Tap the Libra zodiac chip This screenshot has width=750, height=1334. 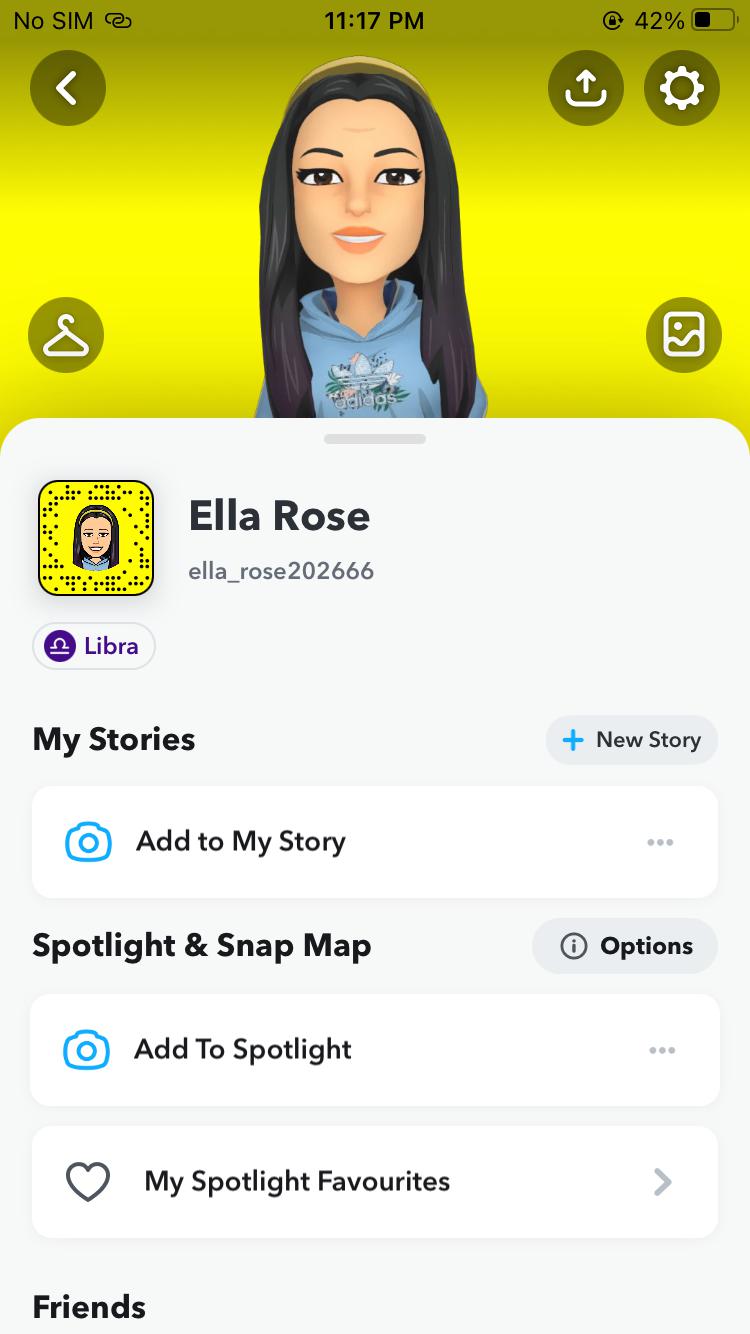click(x=94, y=646)
